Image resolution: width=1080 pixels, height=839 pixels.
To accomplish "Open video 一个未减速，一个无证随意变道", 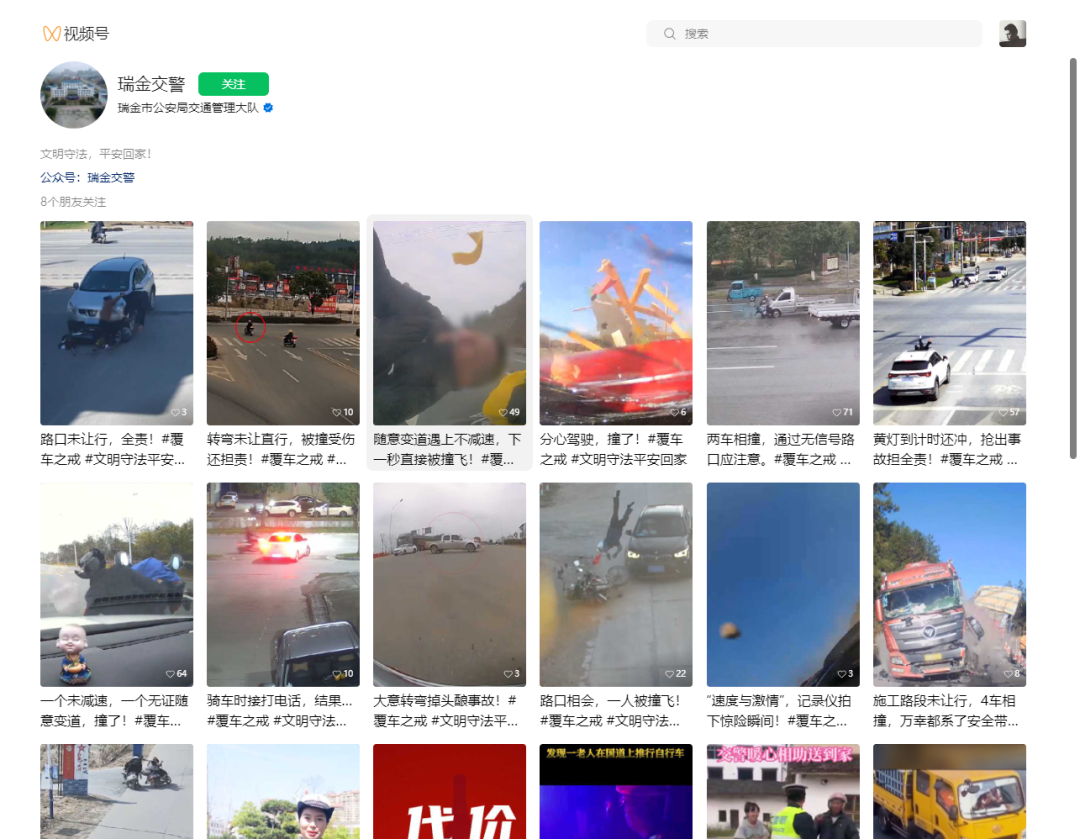I will coord(117,584).
